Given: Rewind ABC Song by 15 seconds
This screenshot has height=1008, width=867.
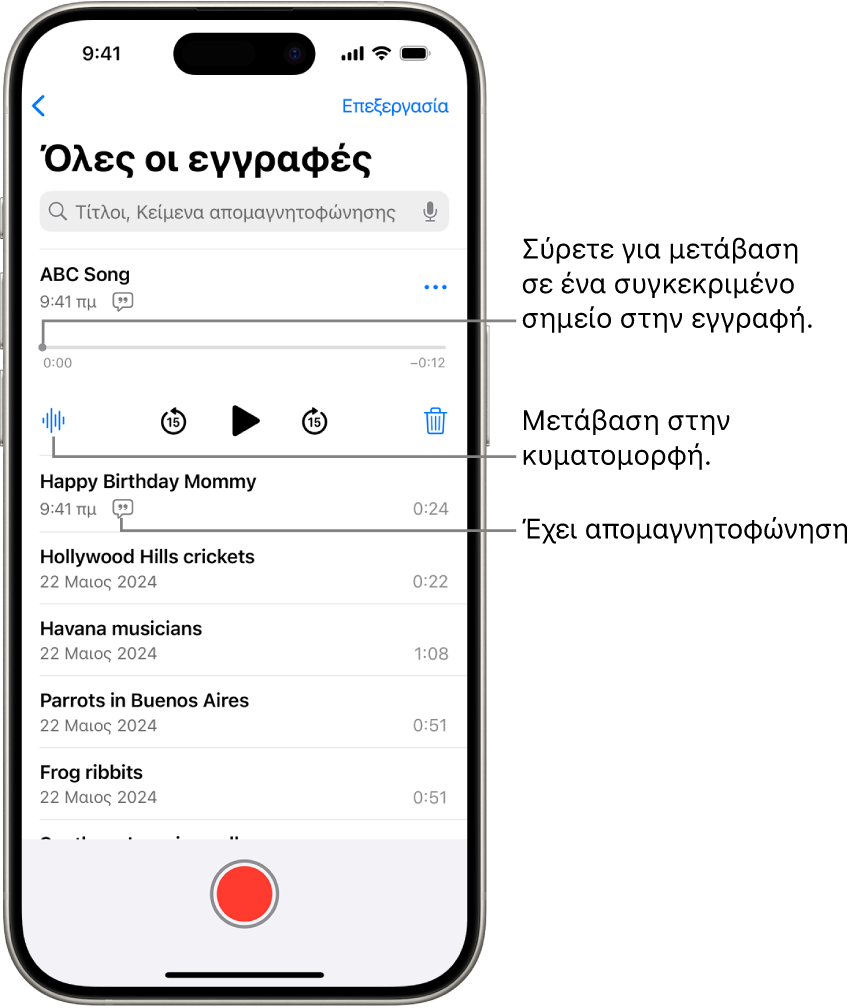Looking at the screenshot, I should 174,421.
